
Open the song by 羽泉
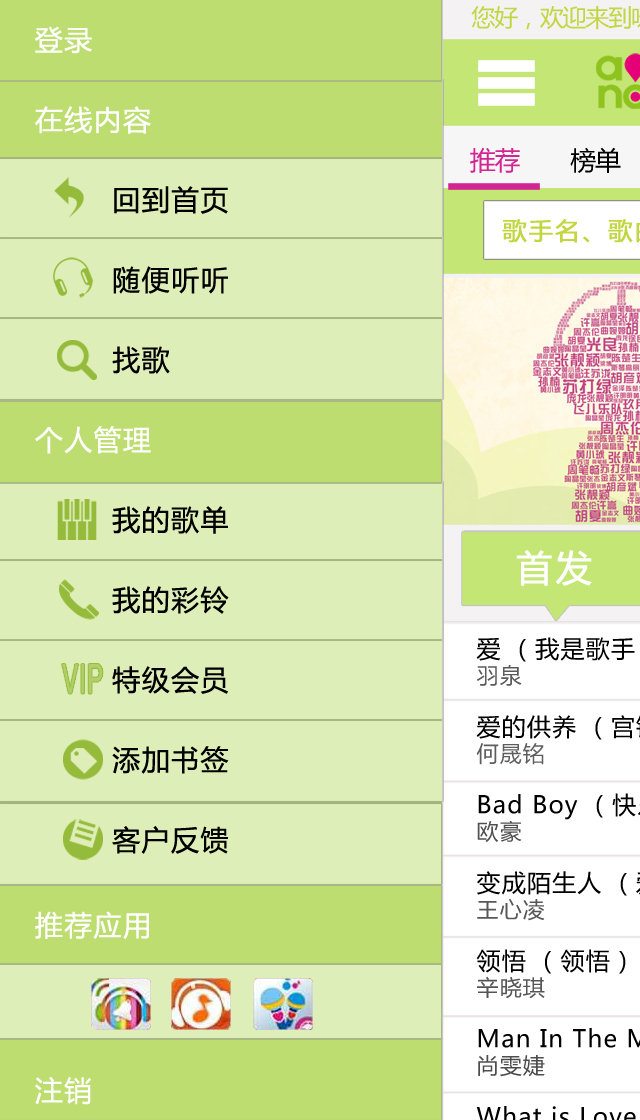pyautogui.click(x=555, y=662)
